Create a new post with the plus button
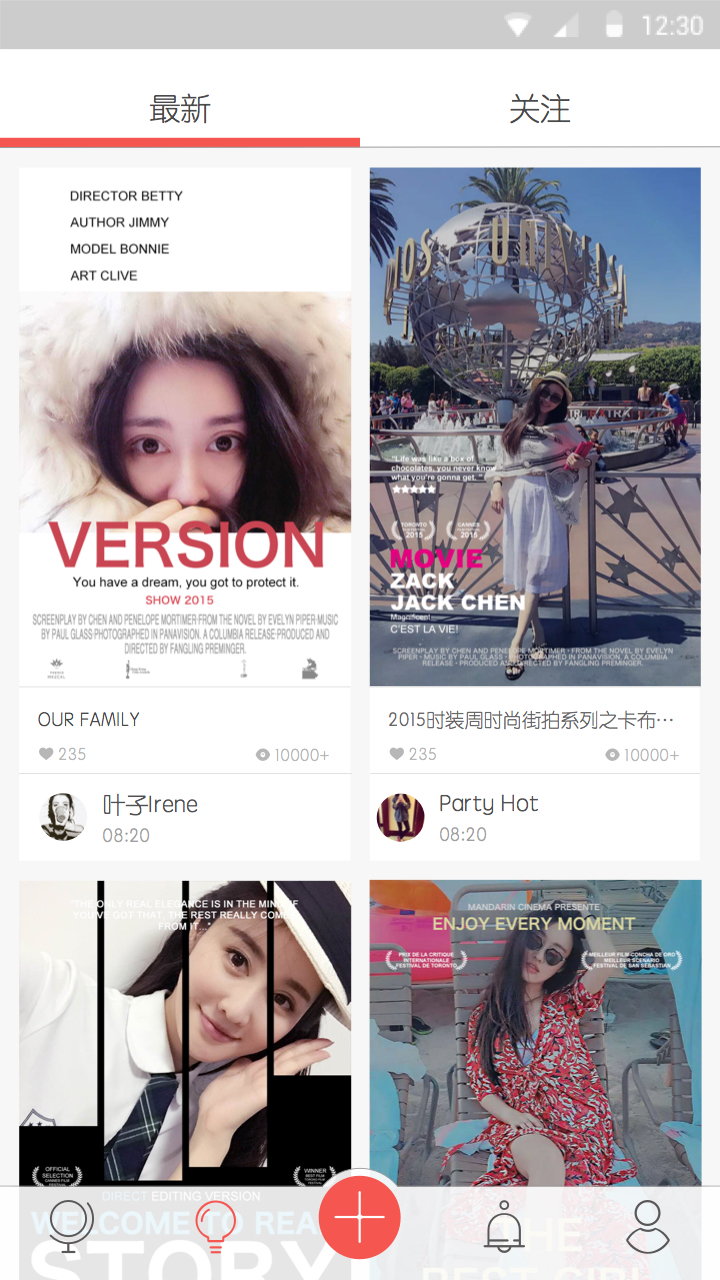The height and width of the screenshot is (1280, 720). tap(360, 1217)
